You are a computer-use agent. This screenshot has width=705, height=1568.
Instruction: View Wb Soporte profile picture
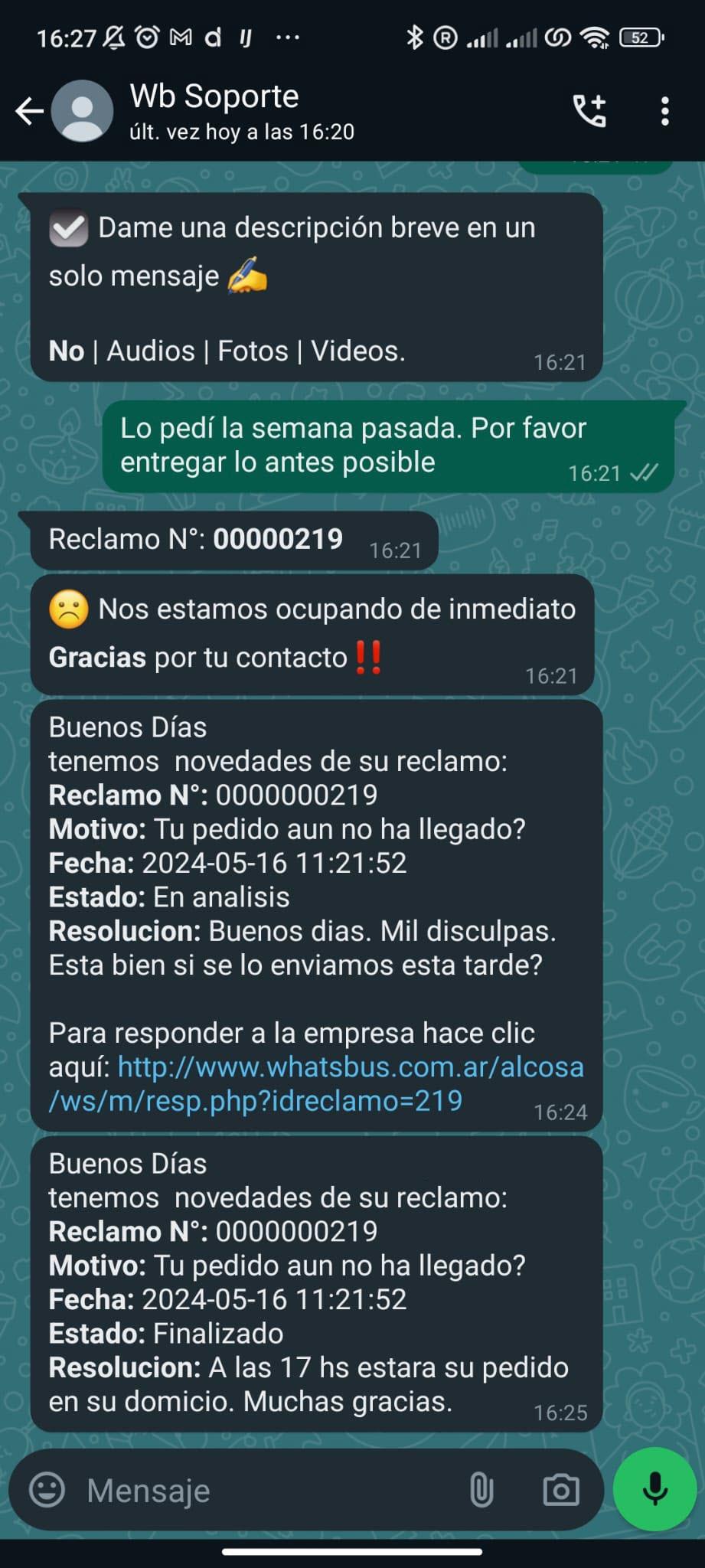pos(83,111)
